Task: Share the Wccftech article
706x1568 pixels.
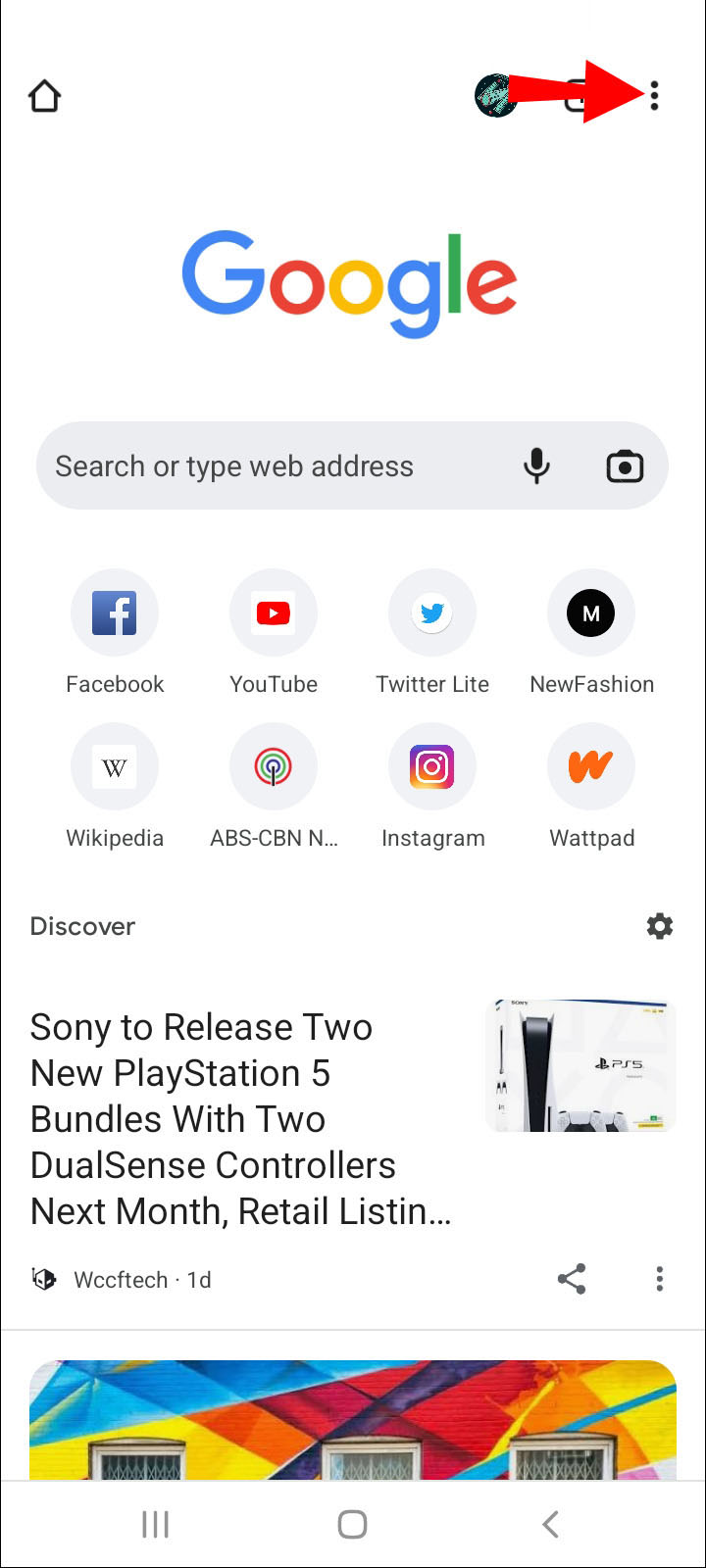Action: (572, 1279)
